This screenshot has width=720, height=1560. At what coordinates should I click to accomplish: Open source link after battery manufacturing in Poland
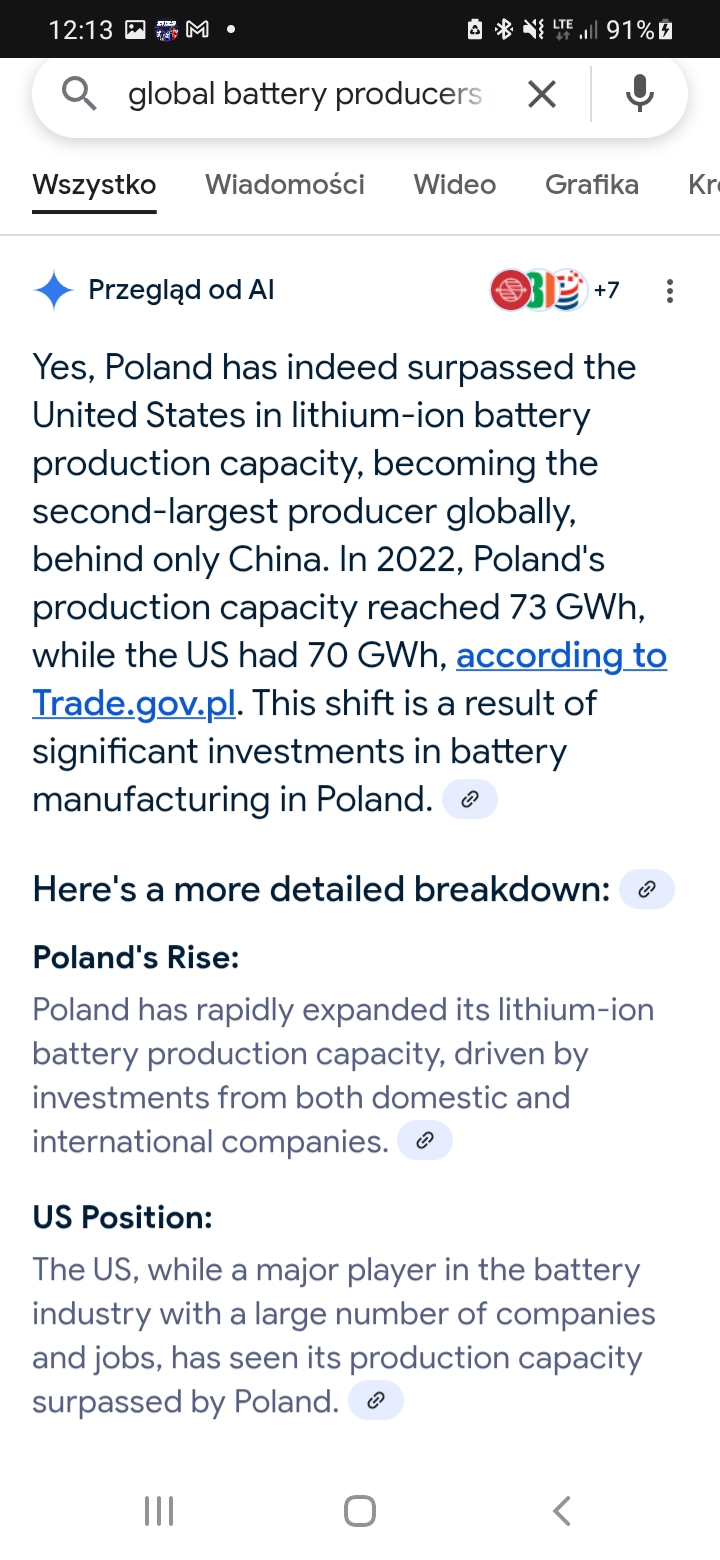click(470, 799)
